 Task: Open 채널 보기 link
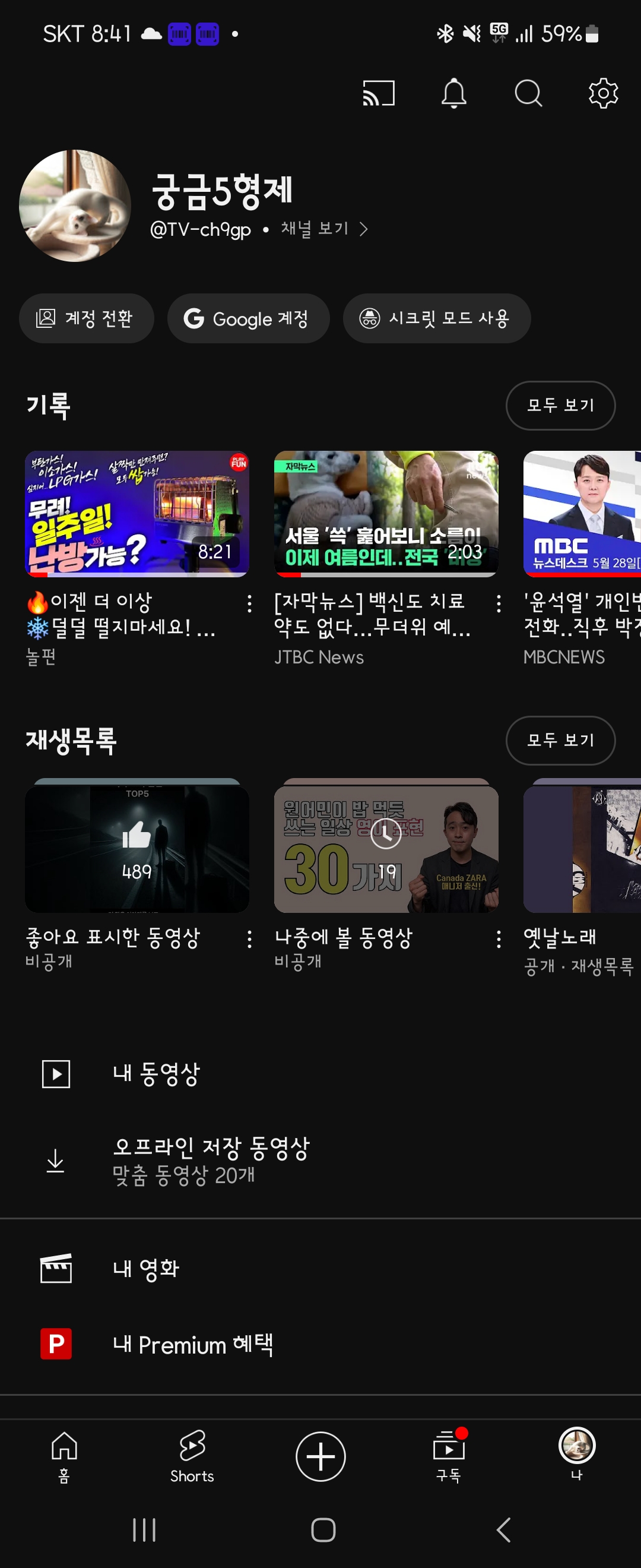click(x=323, y=229)
